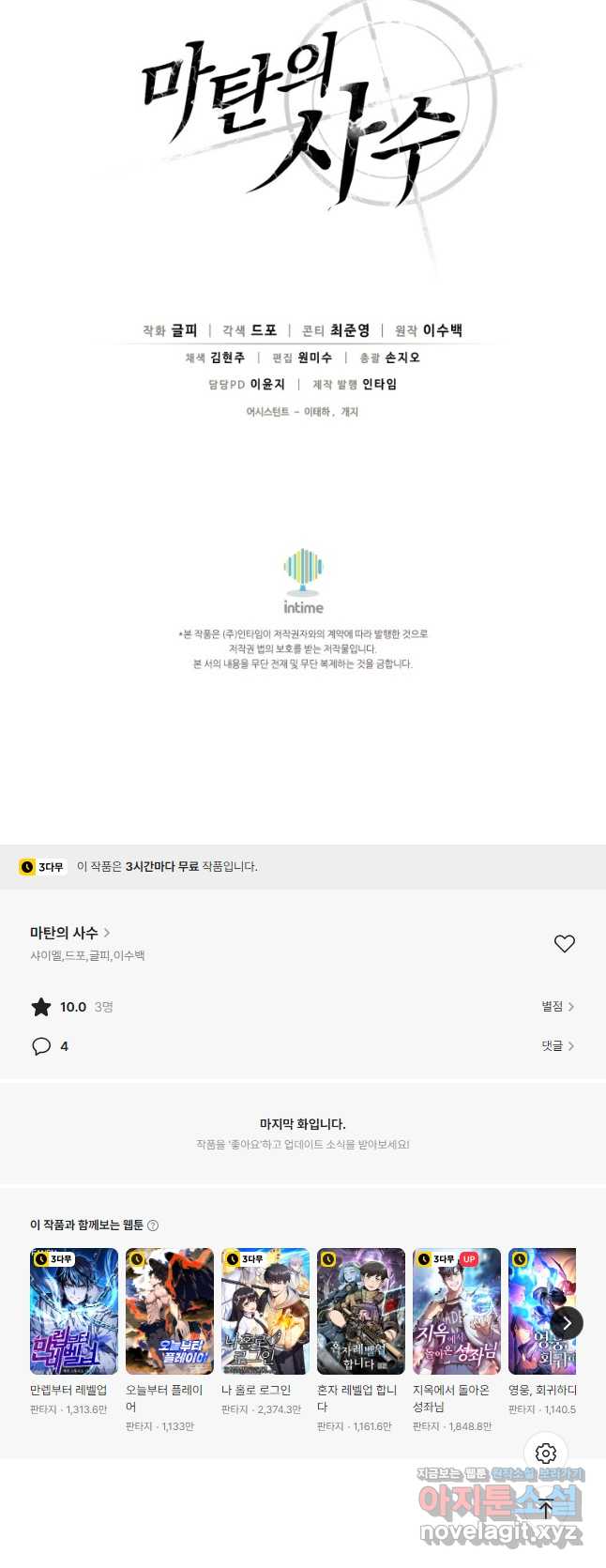Open the 나 홀로 로그인 webtoon

265,1311
